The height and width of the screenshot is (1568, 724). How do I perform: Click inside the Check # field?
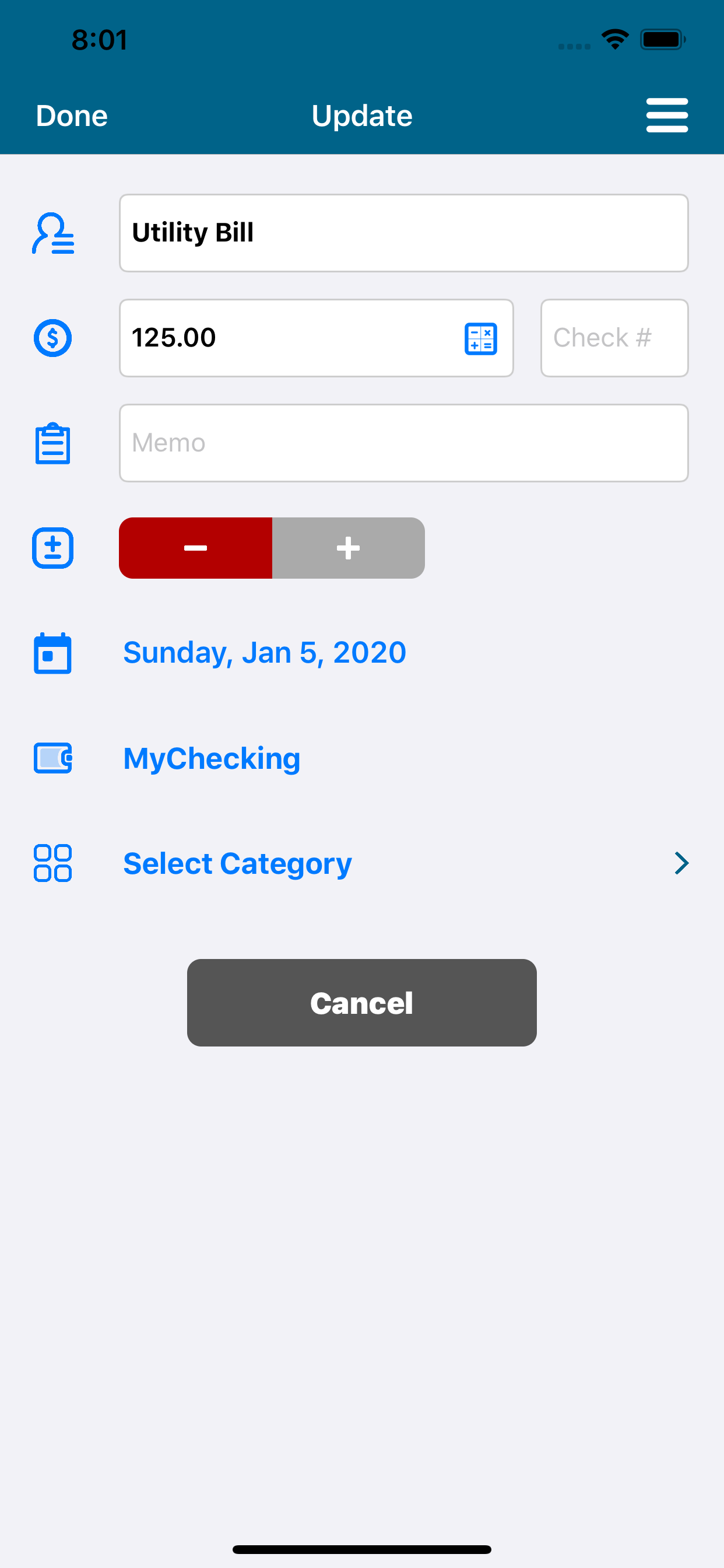tap(613, 338)
